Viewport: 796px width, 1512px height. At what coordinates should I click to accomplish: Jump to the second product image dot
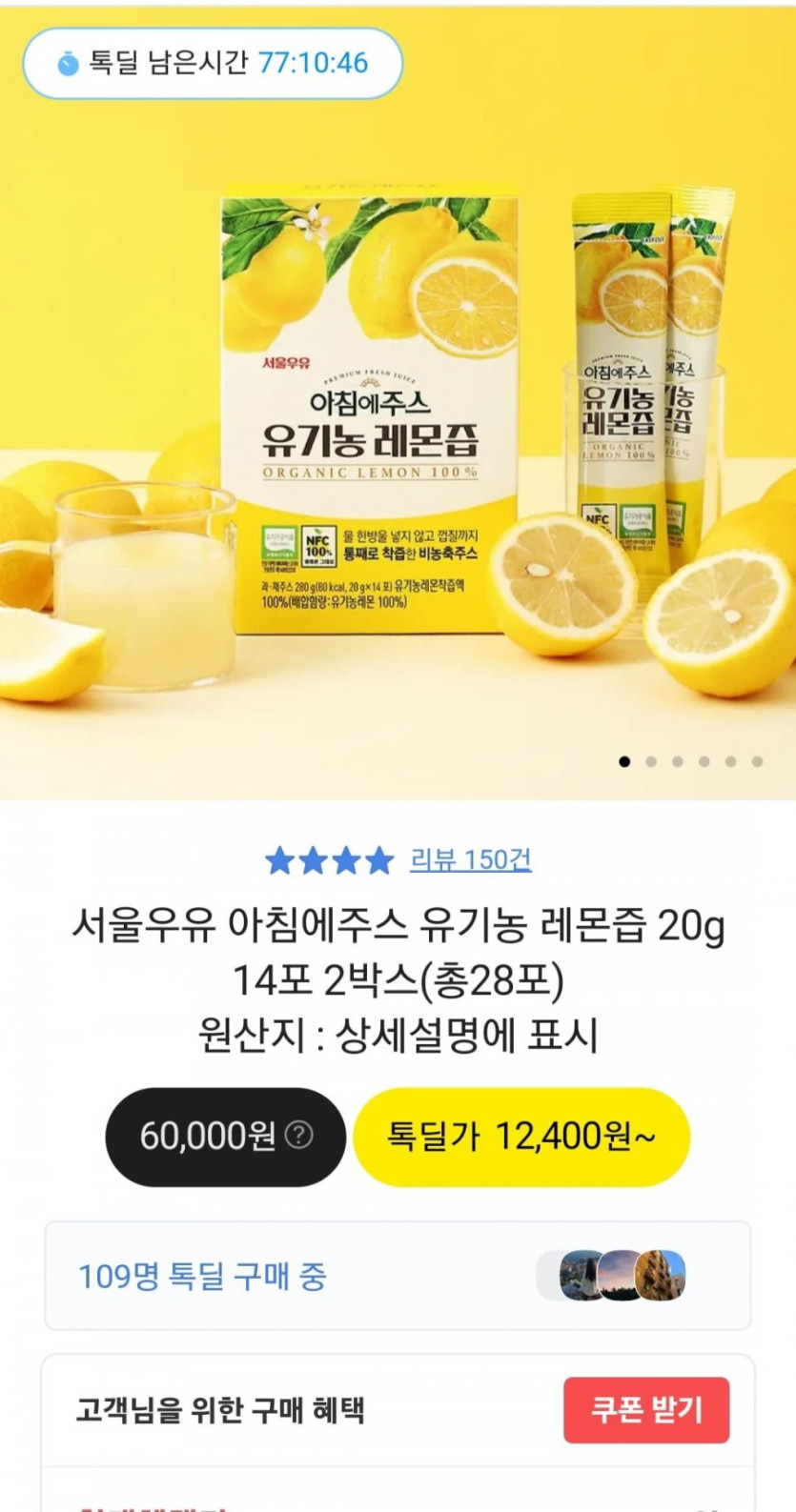pyautogui.click(x=651, y=761)
